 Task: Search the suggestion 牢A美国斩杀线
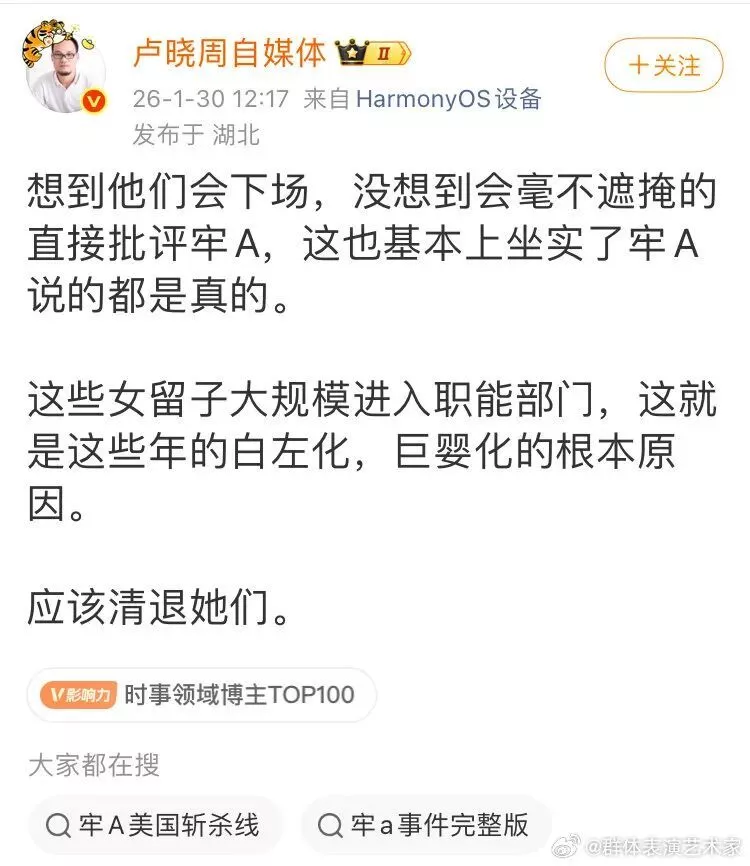click(x=155, y=825)
